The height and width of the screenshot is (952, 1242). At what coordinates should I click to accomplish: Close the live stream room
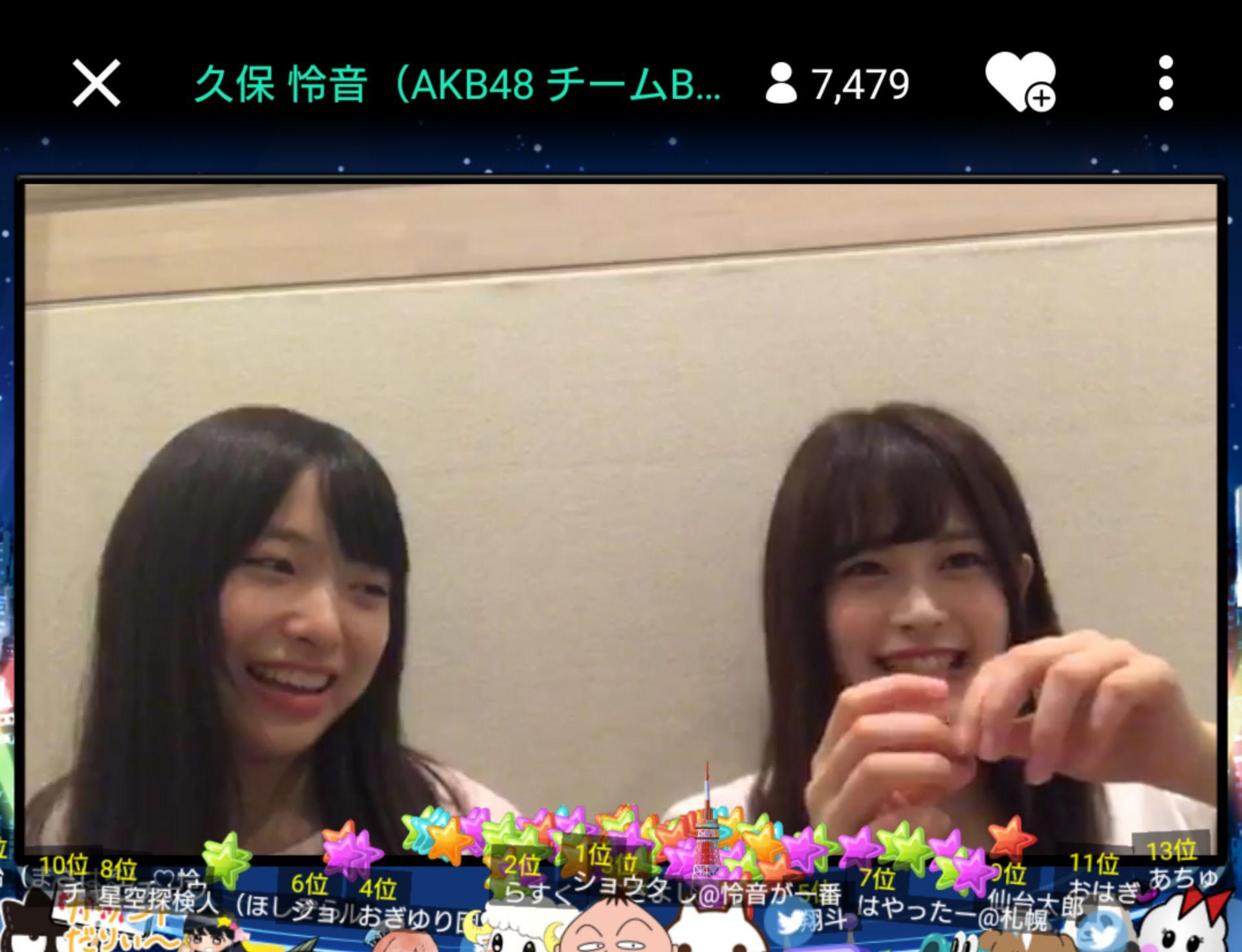(96, 83)
